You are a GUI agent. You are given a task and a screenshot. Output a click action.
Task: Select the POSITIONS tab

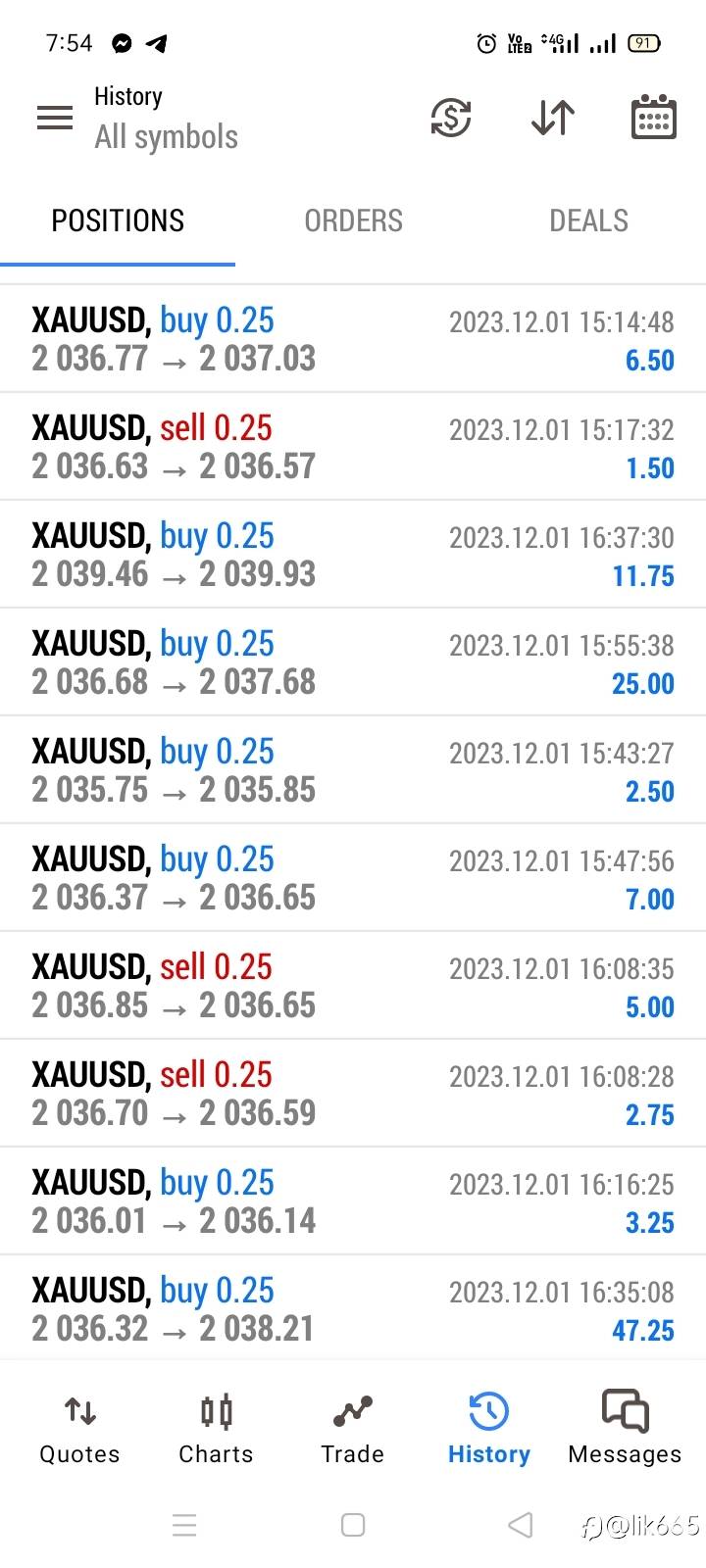click(x=118, y=221)
